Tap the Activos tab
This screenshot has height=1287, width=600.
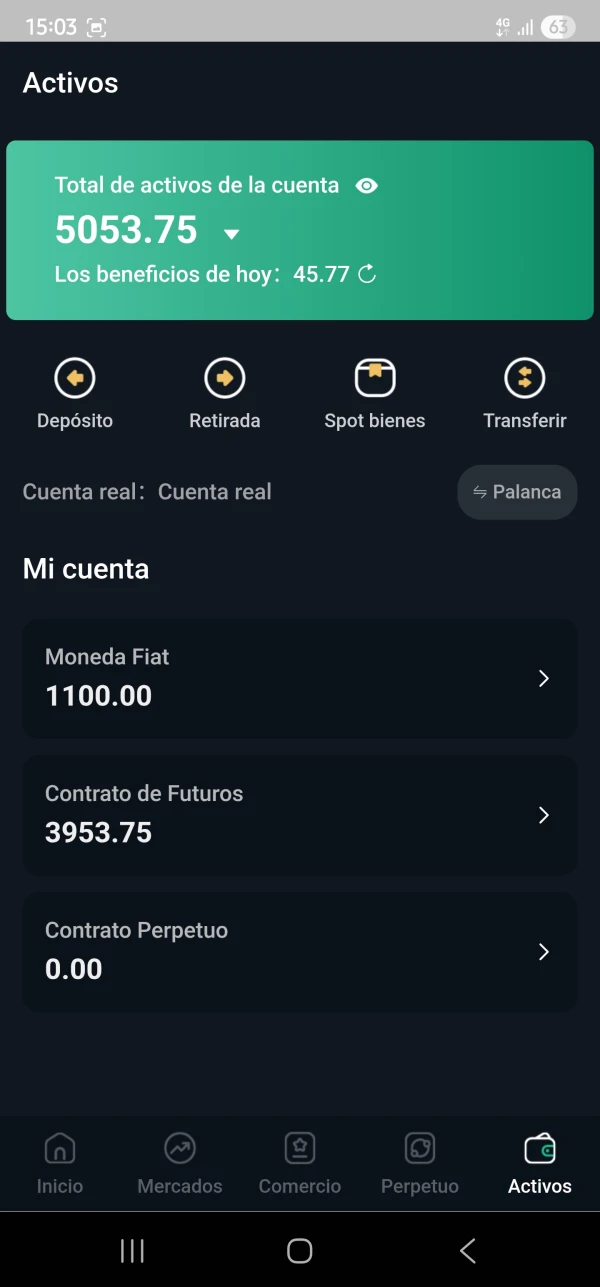540,1163
